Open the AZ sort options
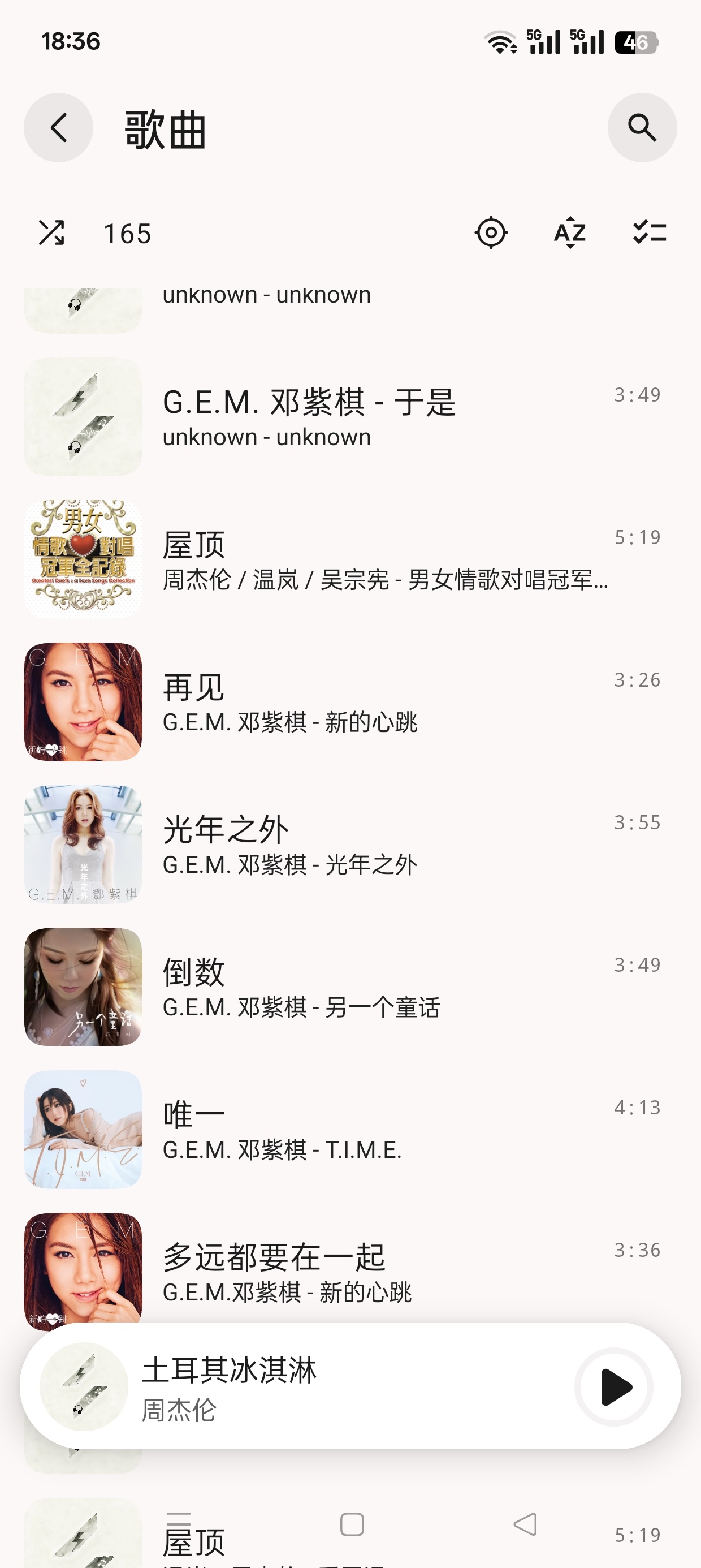701x1568 pixels. (x=570, y=233)
